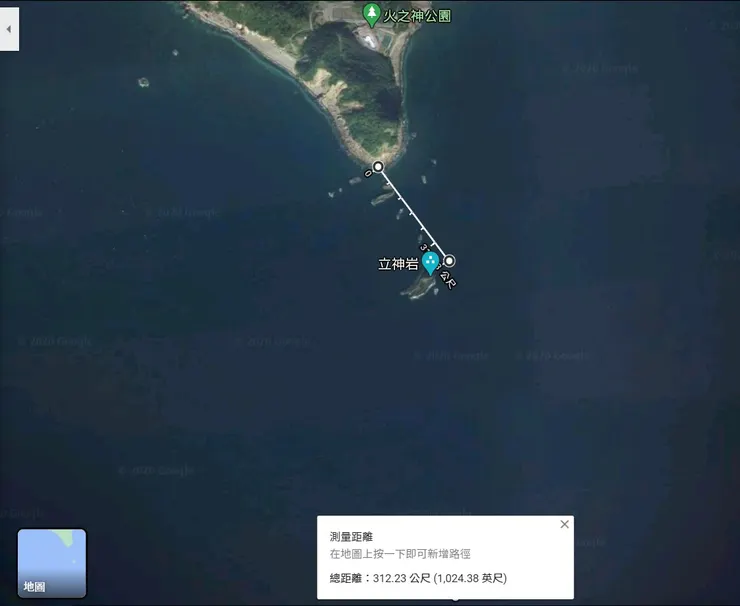Open the 立神岩 place marker
The height and width of the screenshot is (606, 740).
pos(430,263)
